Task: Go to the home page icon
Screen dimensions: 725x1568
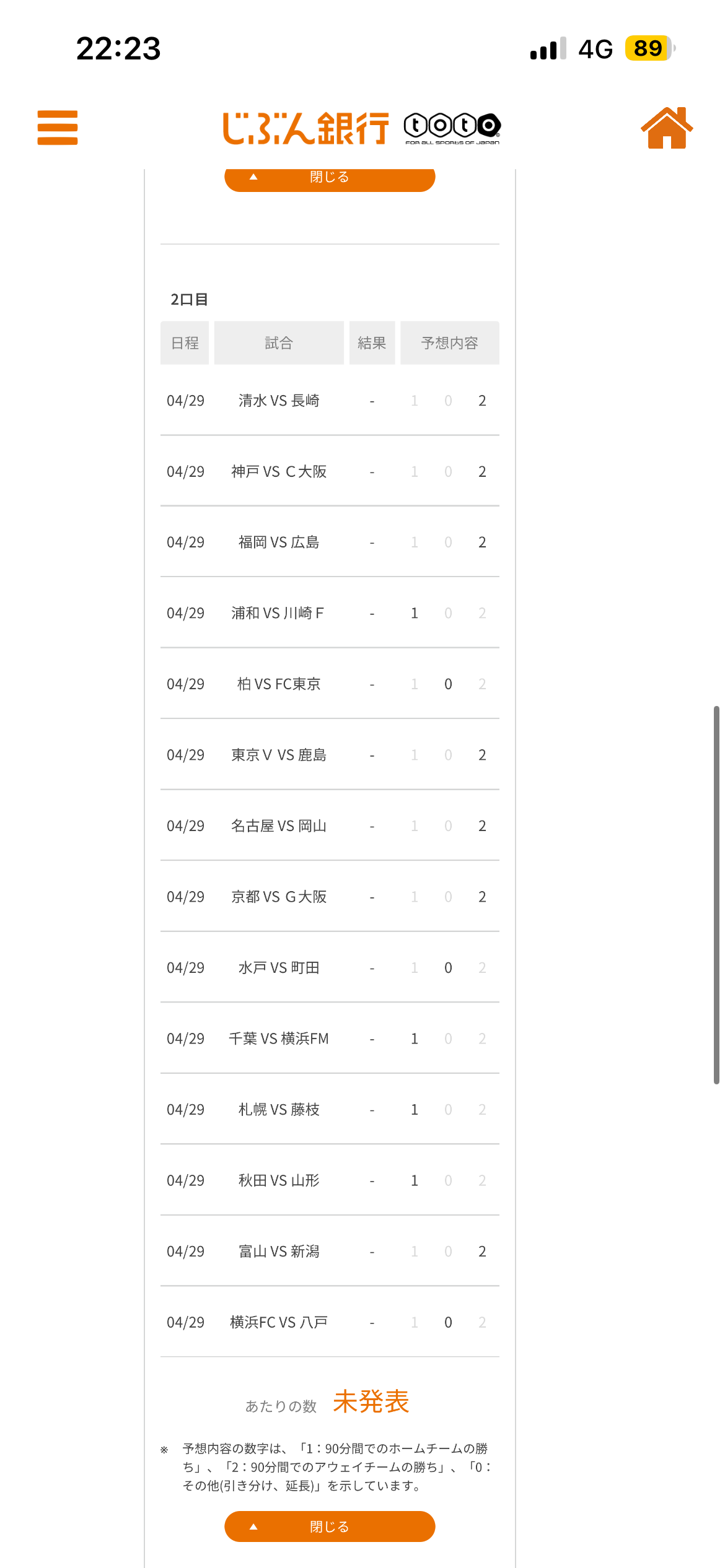Action: click(x=667, y=128)
